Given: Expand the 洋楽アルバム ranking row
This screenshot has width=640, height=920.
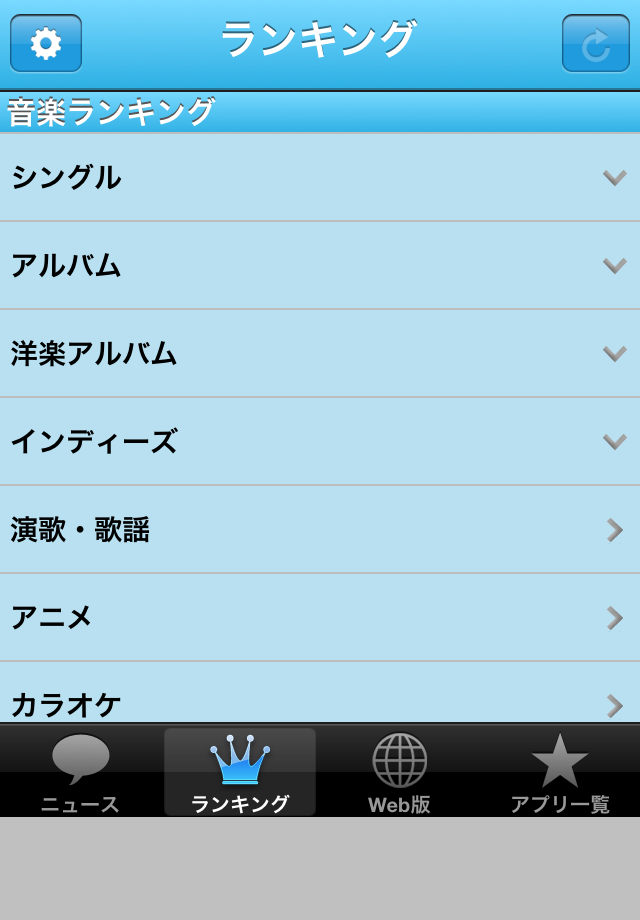Looking at the screenshot, I should click(x=320, y=354).
